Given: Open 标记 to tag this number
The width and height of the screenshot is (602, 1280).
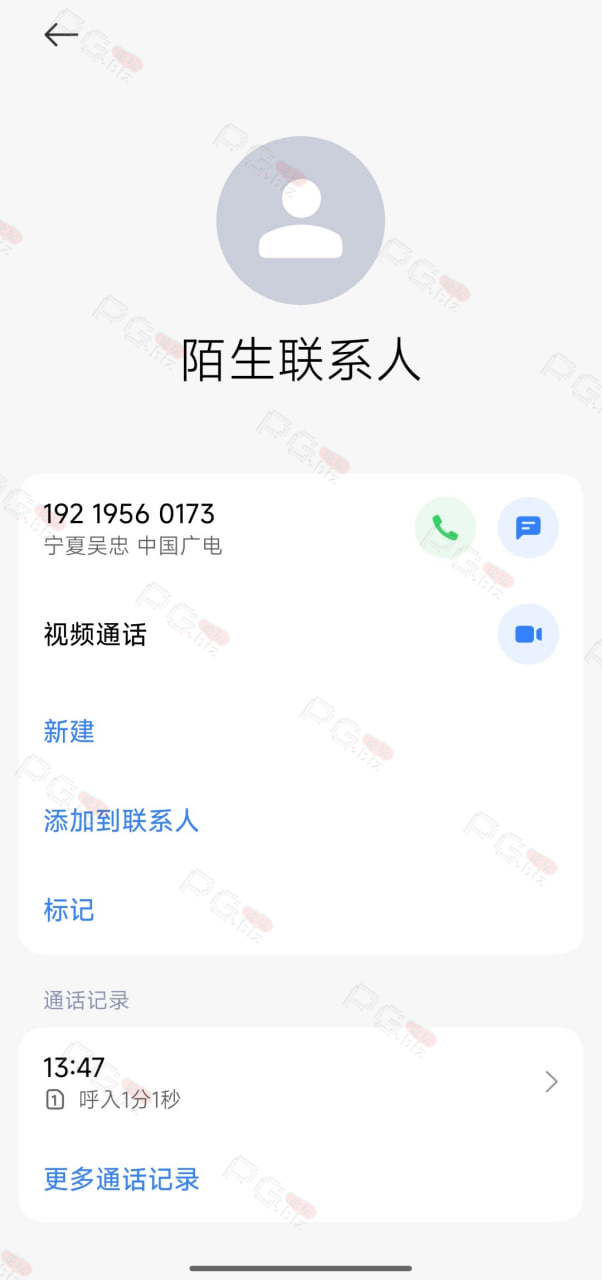Looking at the screenshot, I should [x=69, y=910].
